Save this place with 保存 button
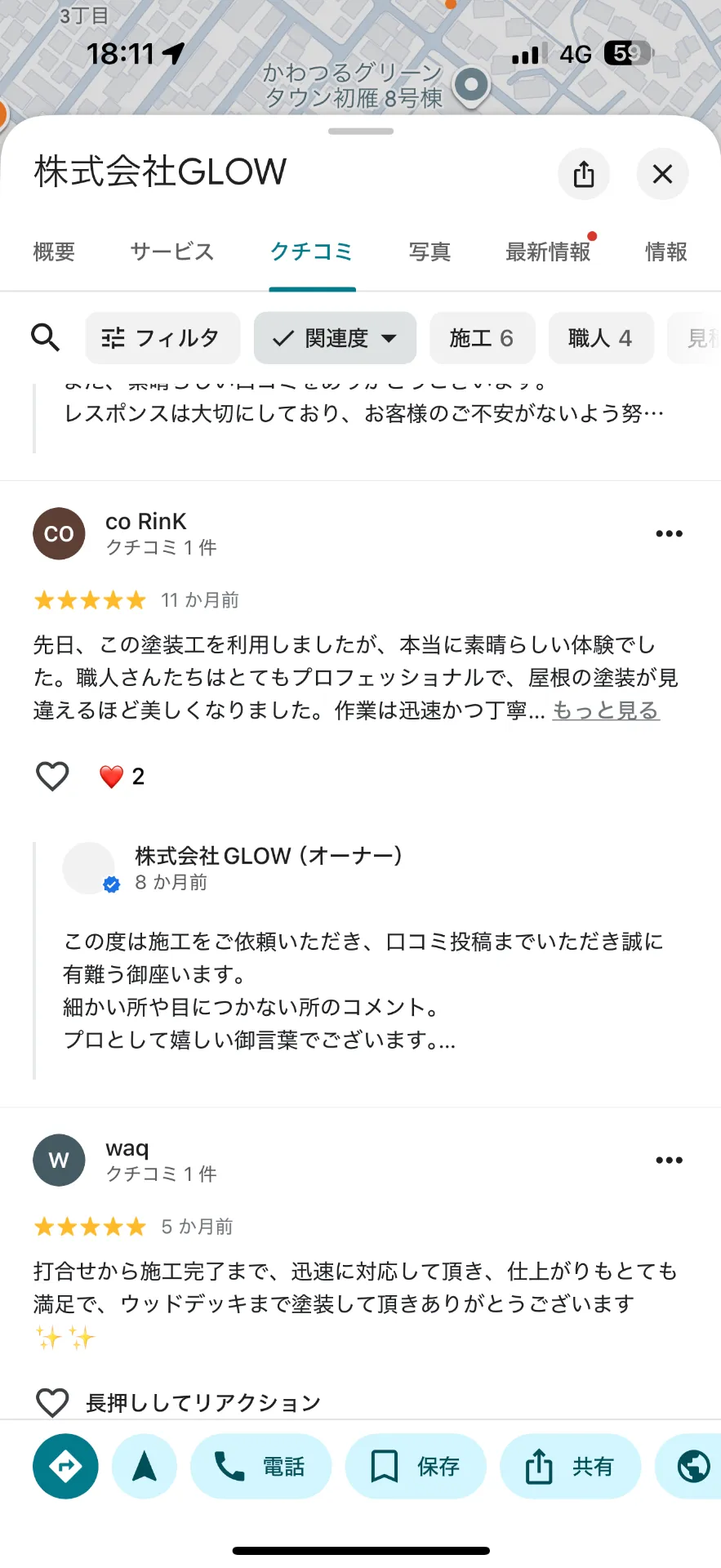The image size is (721, 1568). [x=416, y=1466]
